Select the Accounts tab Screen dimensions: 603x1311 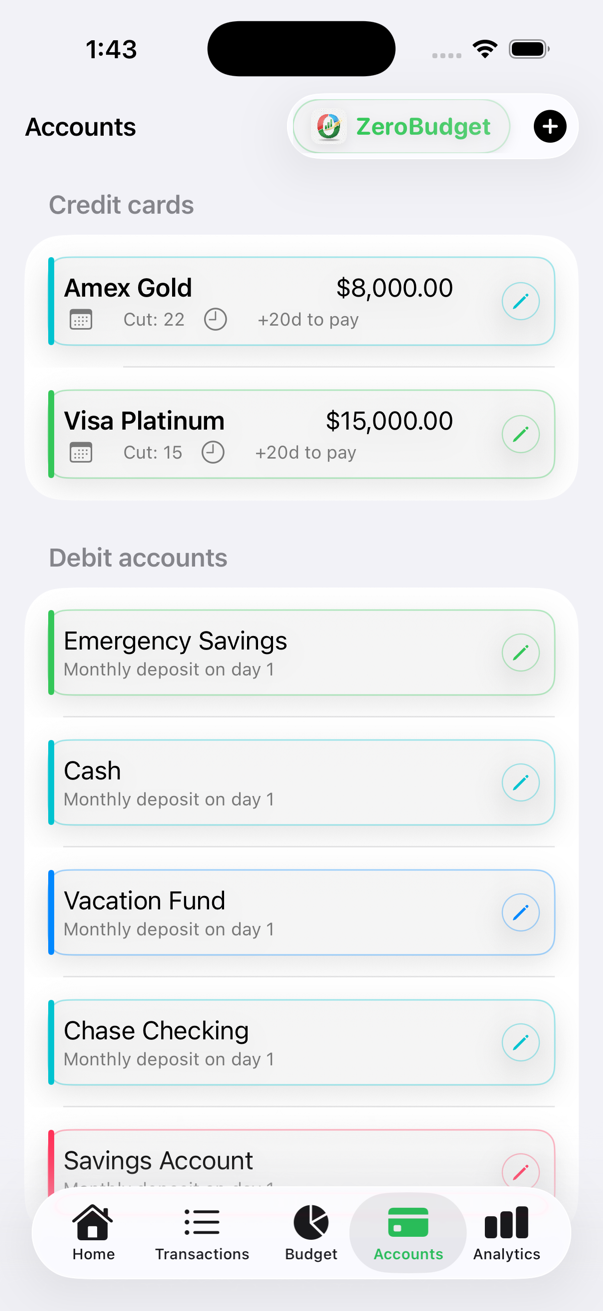coord(408,1233)
